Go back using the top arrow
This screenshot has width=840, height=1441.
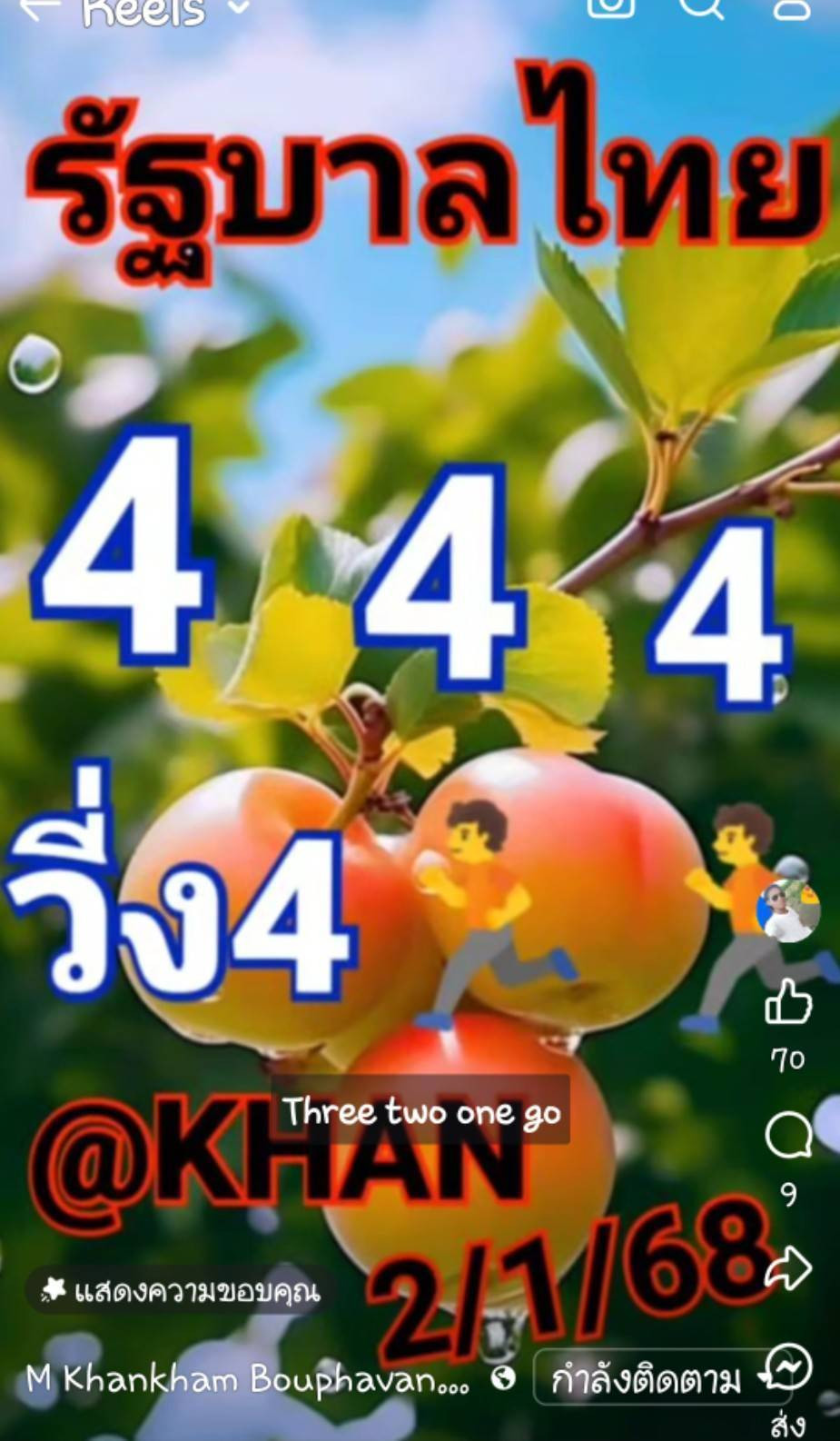point(39,7)
